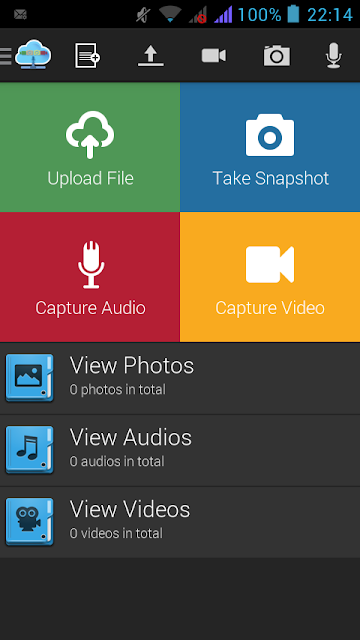Tap the microphone icon in toolbar
Screen dimensions: 360x640
(333, 56)
